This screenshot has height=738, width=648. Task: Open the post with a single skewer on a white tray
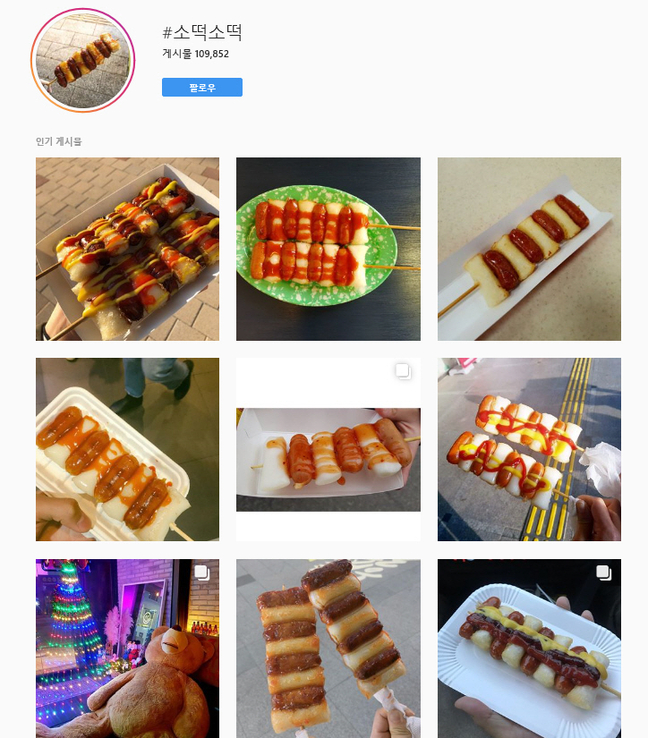click(529, 249)
